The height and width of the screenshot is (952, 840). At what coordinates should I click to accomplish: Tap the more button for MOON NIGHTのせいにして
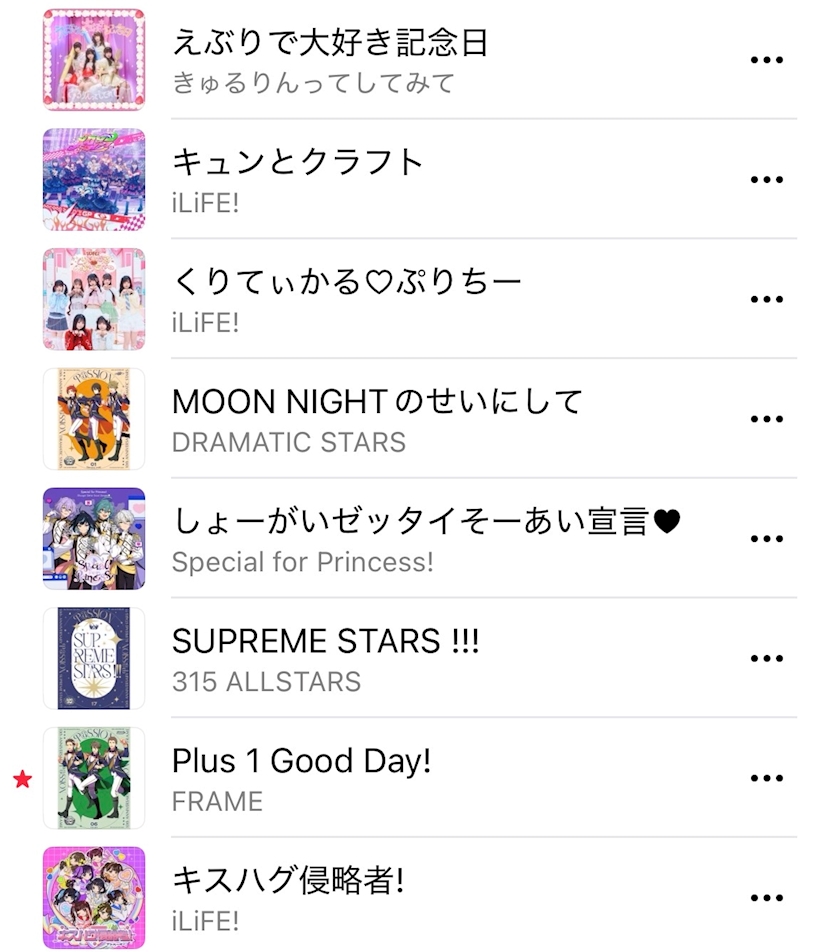click(766, 419)
